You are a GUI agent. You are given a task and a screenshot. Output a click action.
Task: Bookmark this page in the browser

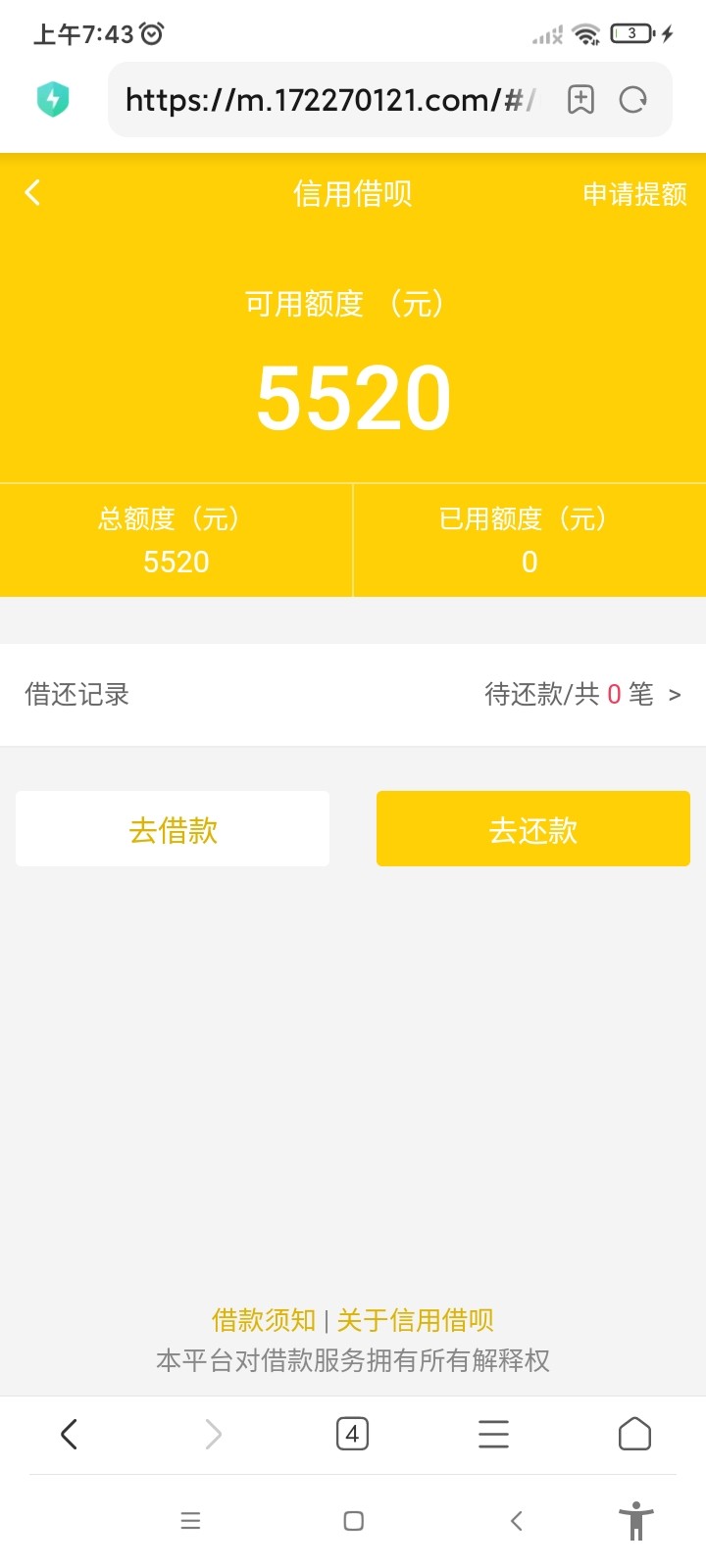580,100
